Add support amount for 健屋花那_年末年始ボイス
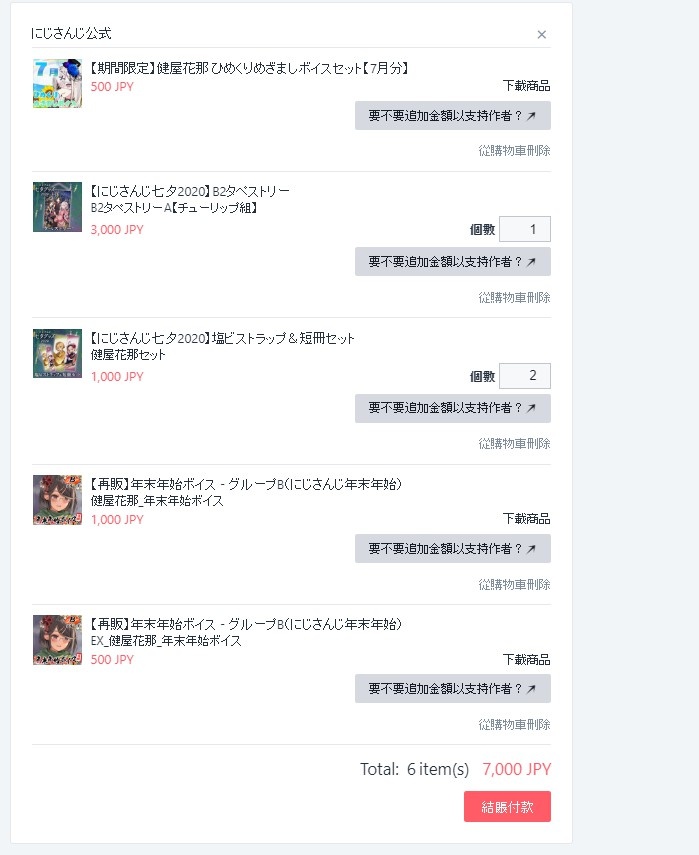 coord(452,549)
